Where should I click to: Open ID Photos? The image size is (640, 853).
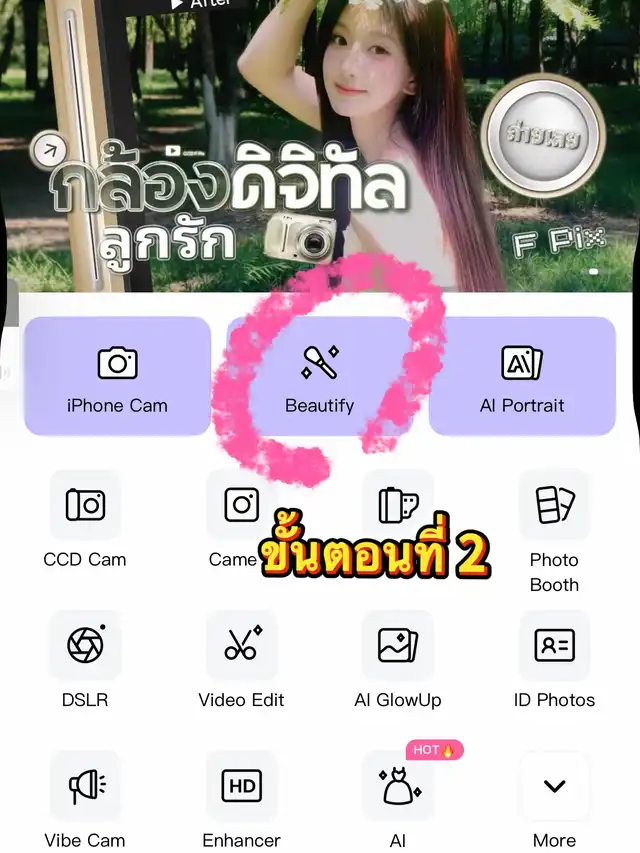[x=554, y=646]
